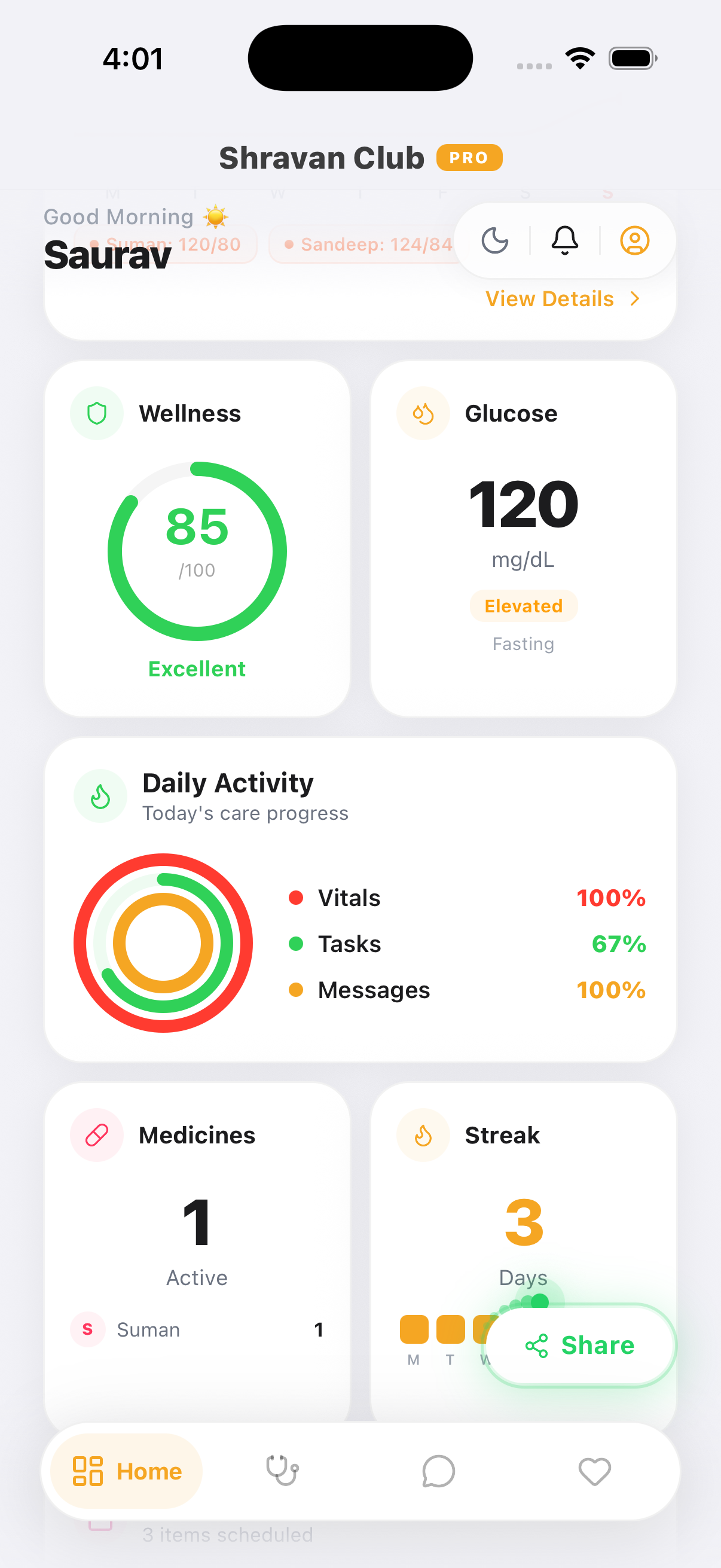
Task: Open the stethoscope health section
Action: [x=282, y=1471]
